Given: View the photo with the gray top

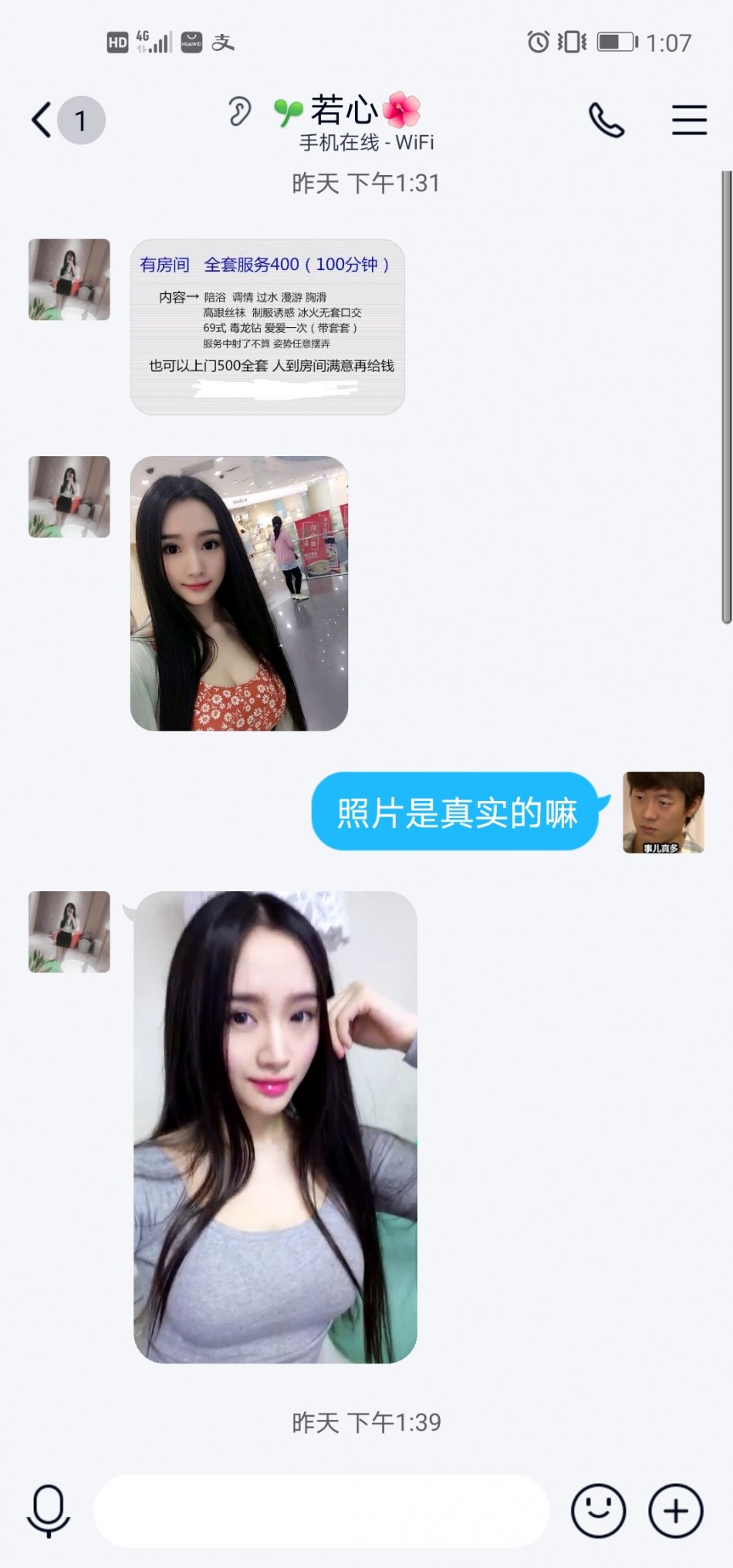Looking at the screenshot, I should coord(275,1127).
